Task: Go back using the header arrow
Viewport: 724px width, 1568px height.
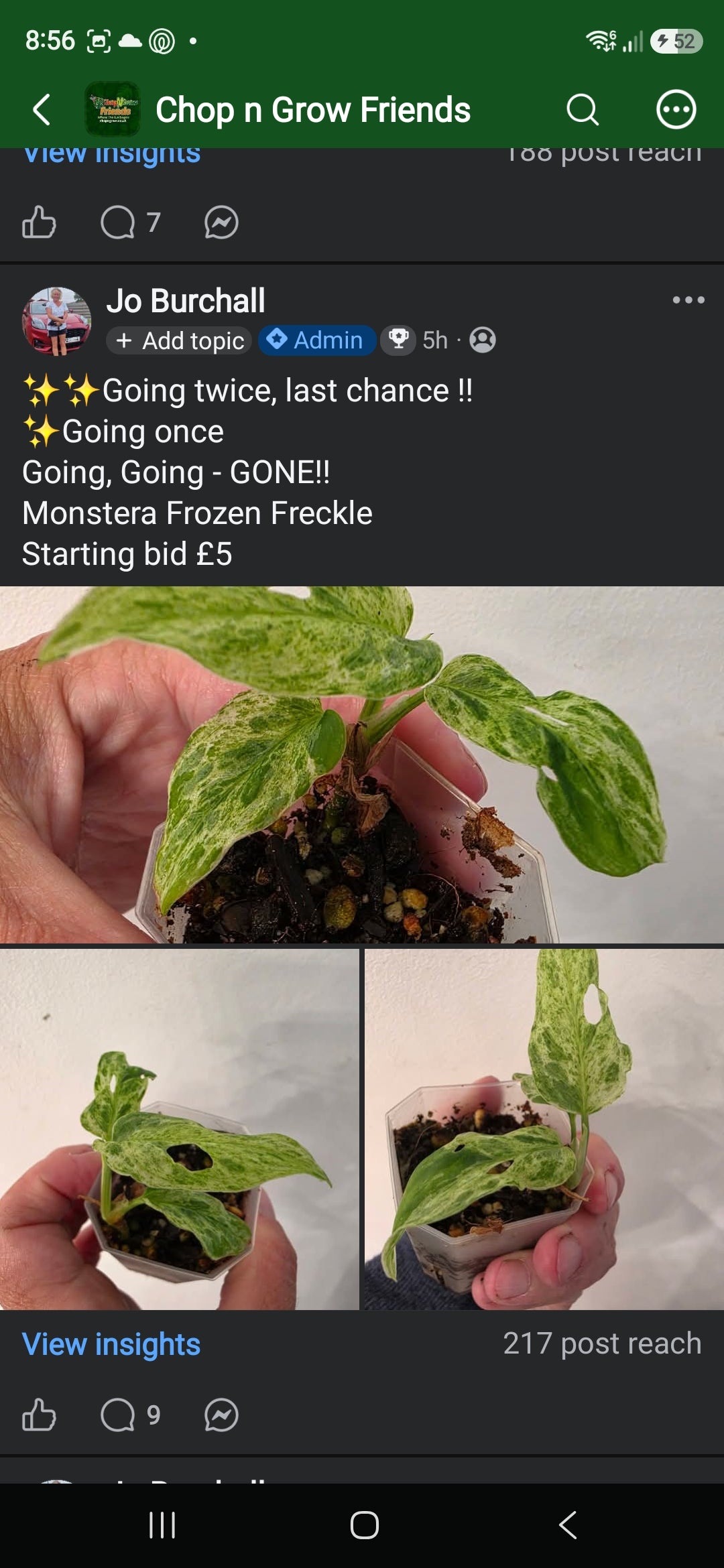Action: [42, 110]
